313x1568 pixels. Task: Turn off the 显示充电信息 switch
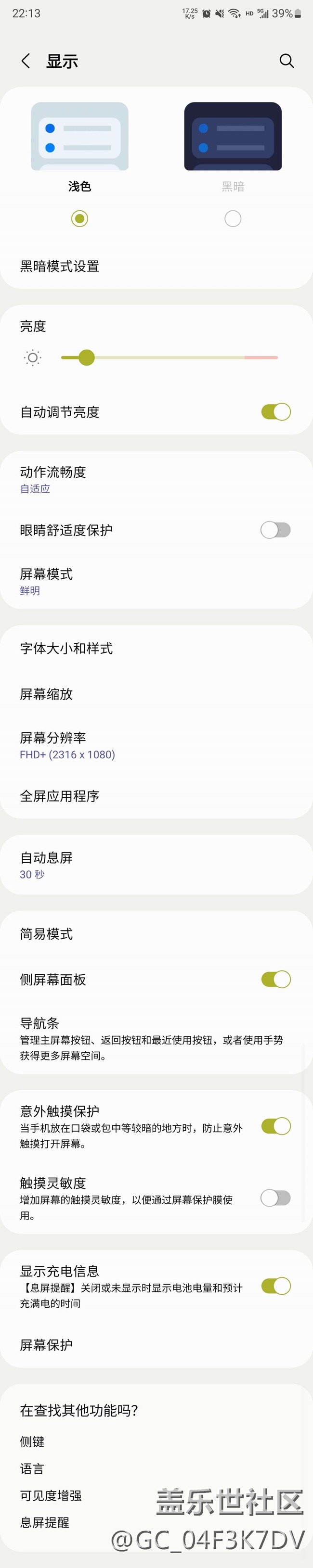(276, 1286)
